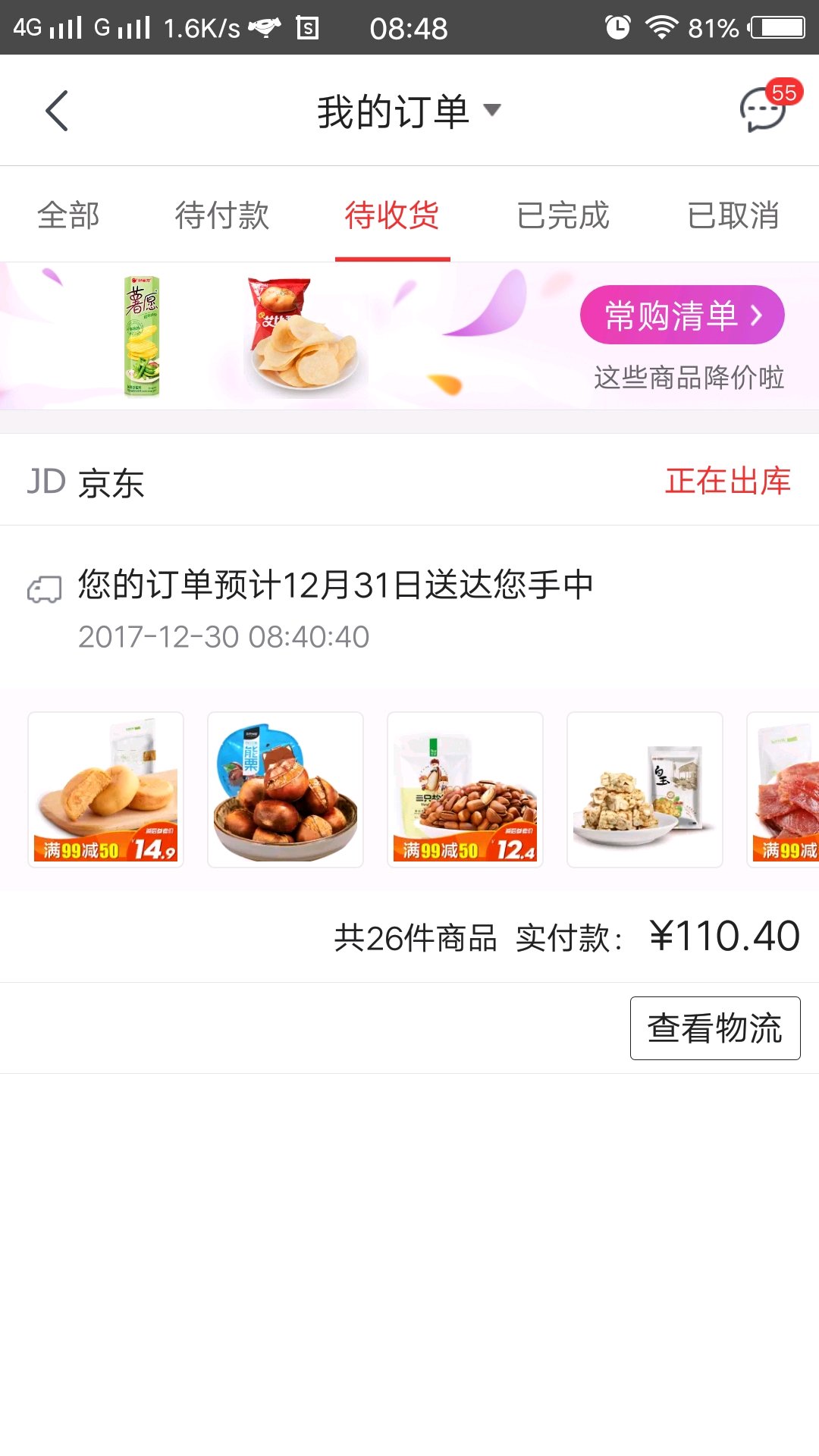Image resolution: width=819 pixels, height=1456 pixels.
Task: Open the chestnut product thumbnail
Action: click(285, 789)
